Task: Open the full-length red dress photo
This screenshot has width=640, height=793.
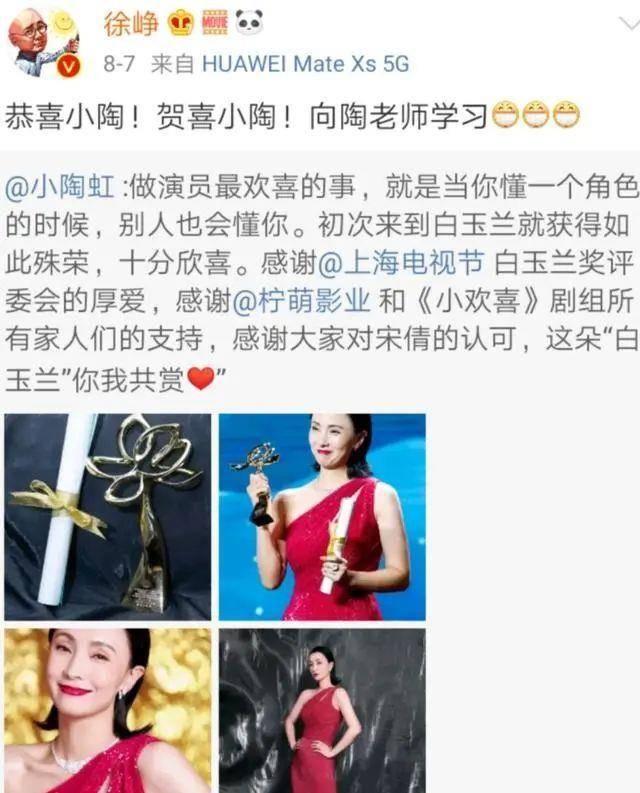Action: coord(322,710)
